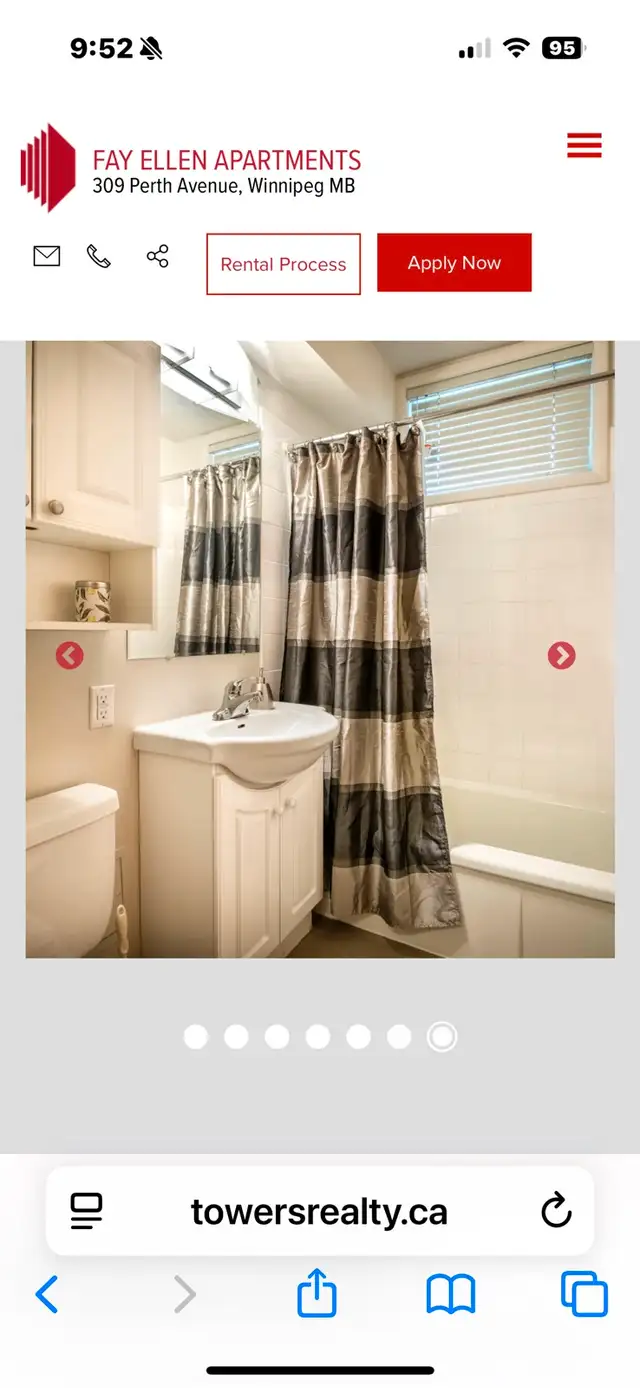This screenshot has width=640, height=1388.
Task: Call using the phone icon
Action: pyautogui.click(x=98, y=257)
